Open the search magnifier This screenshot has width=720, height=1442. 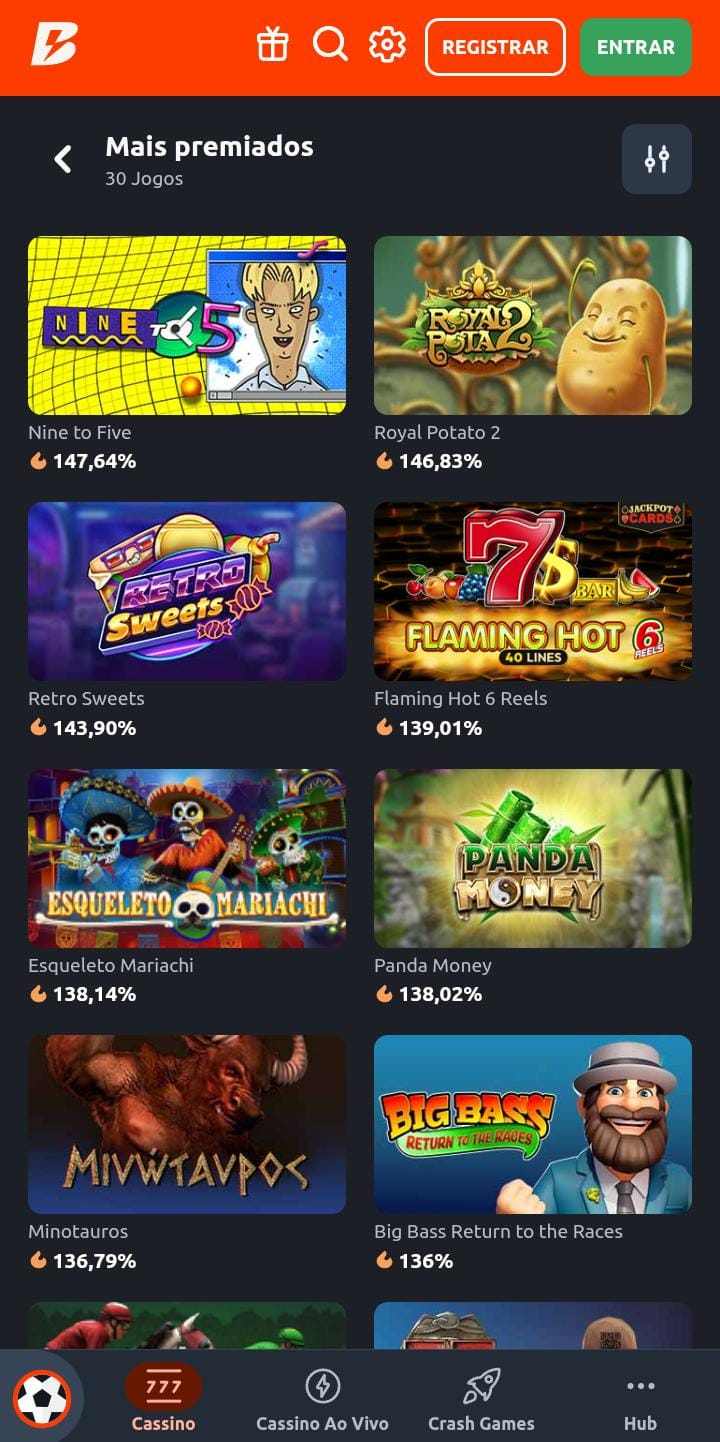(330, 45)
